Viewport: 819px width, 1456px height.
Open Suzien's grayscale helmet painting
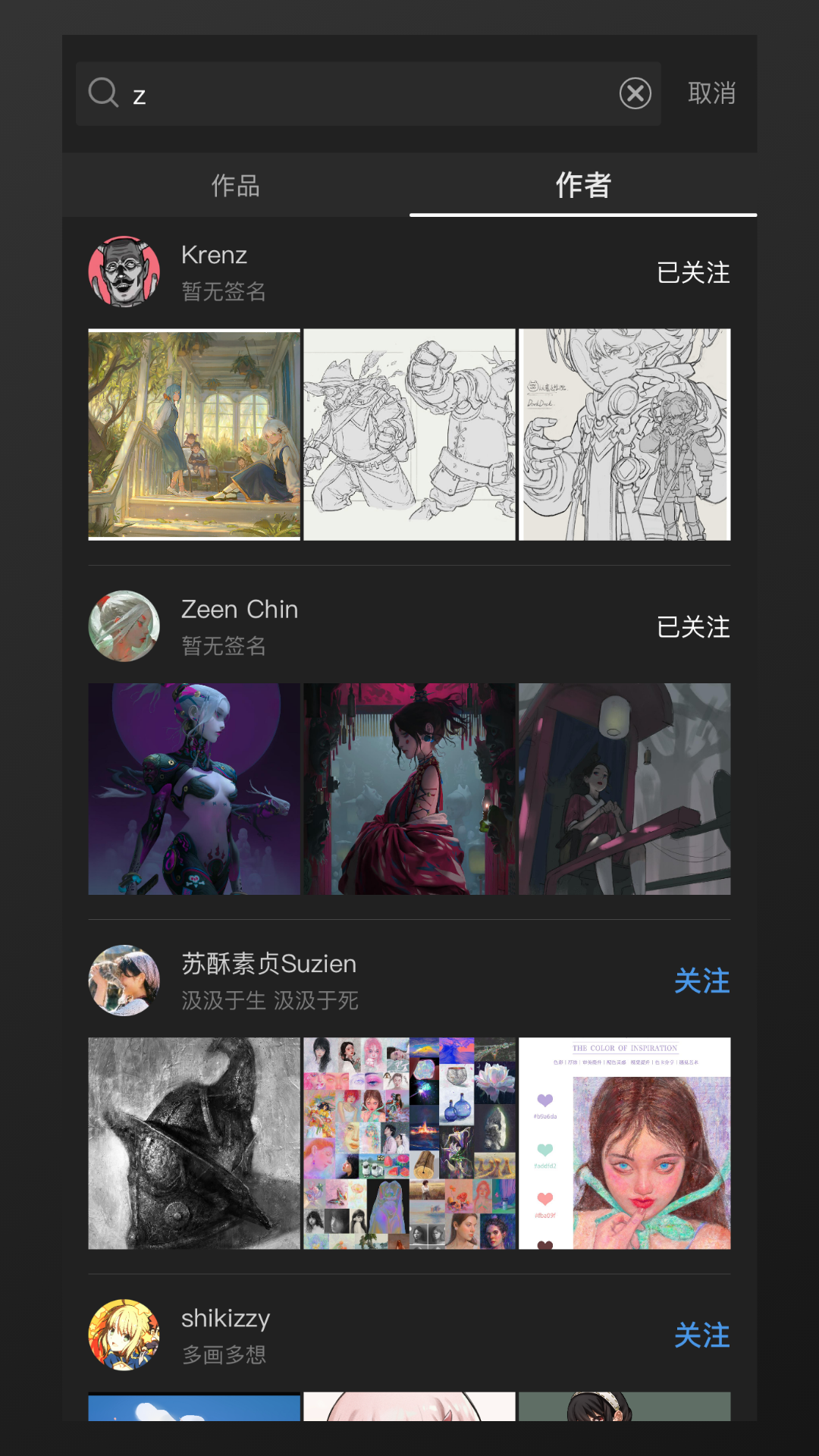(194, 1144)
